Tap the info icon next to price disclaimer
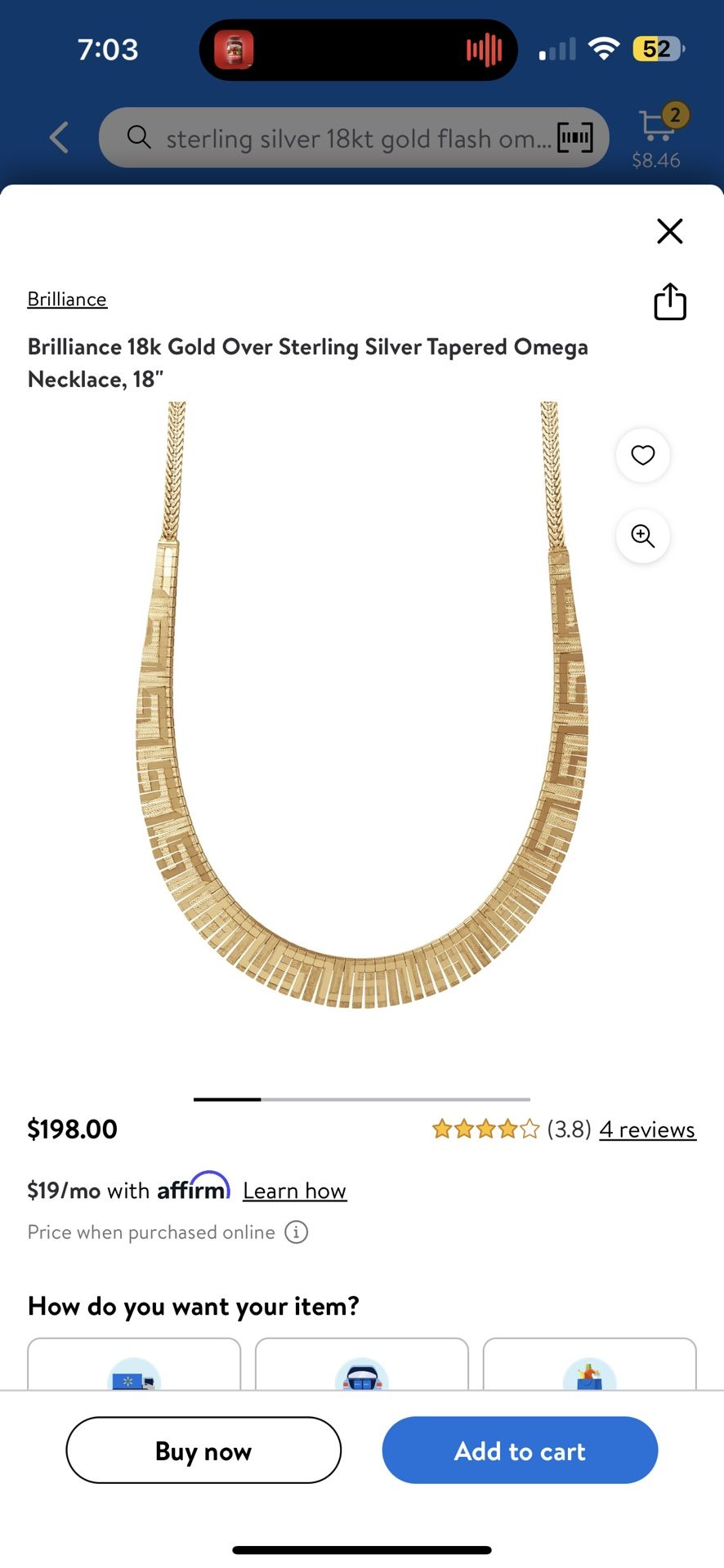 coord(297,1232)
